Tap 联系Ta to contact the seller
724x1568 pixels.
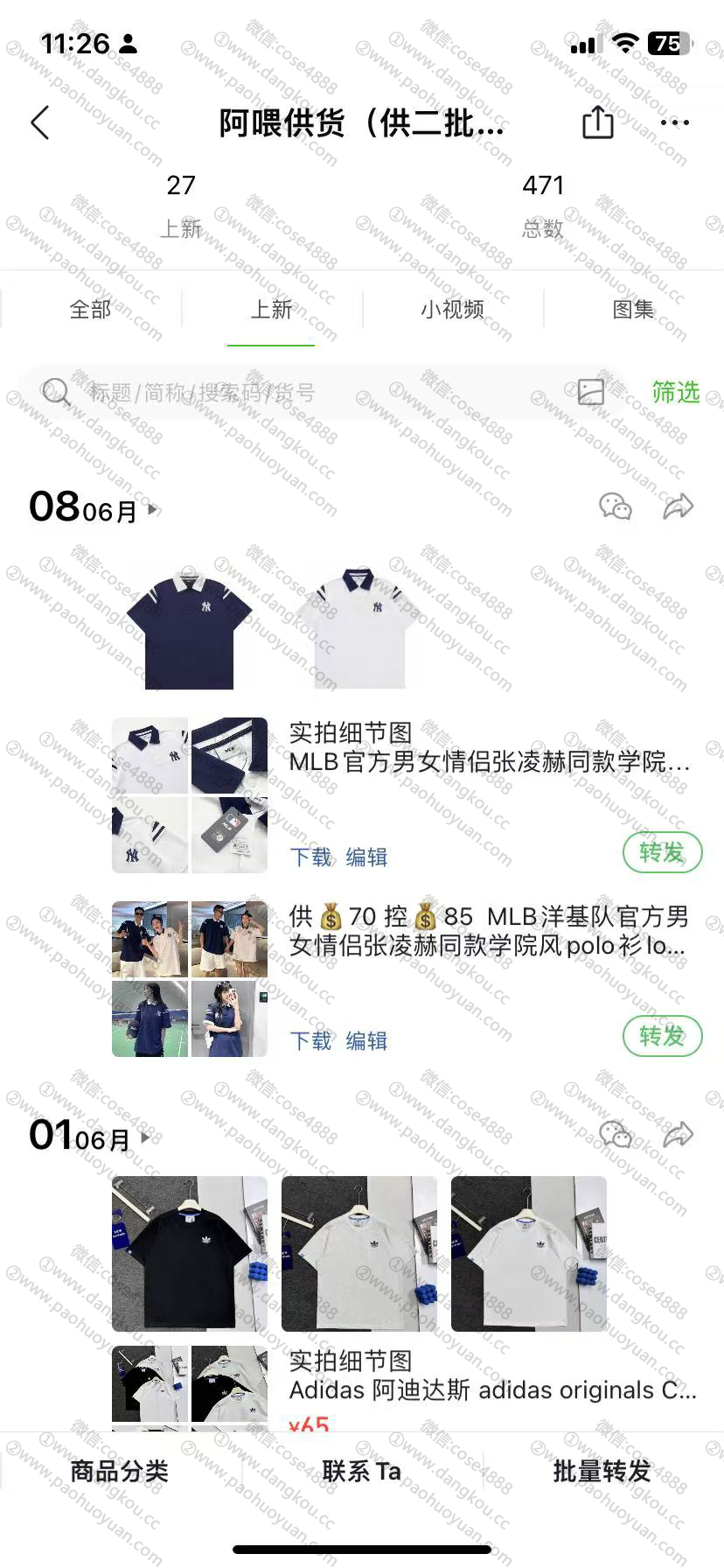pyautogui.click(x=361, y=1471)
